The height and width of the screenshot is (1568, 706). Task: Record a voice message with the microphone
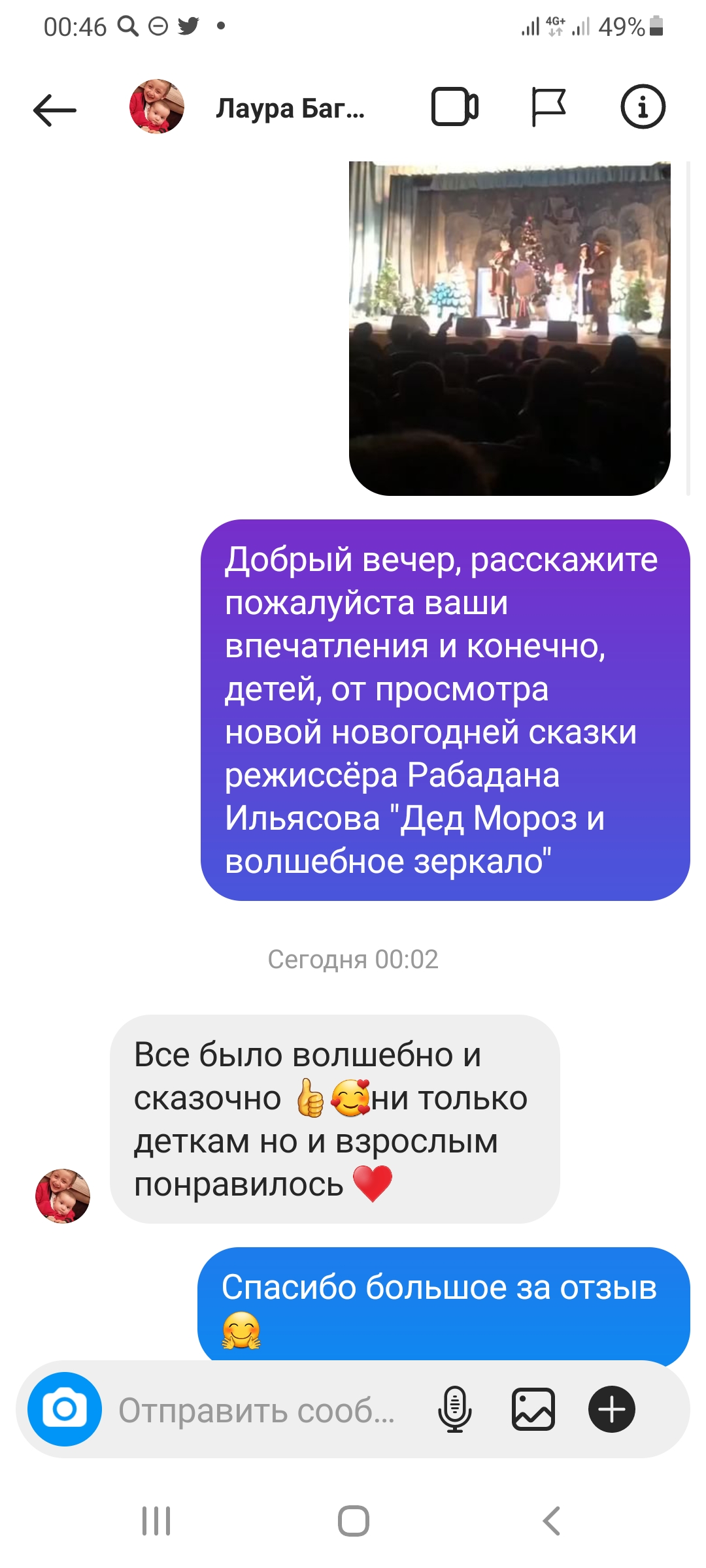tap(454, 1409)
